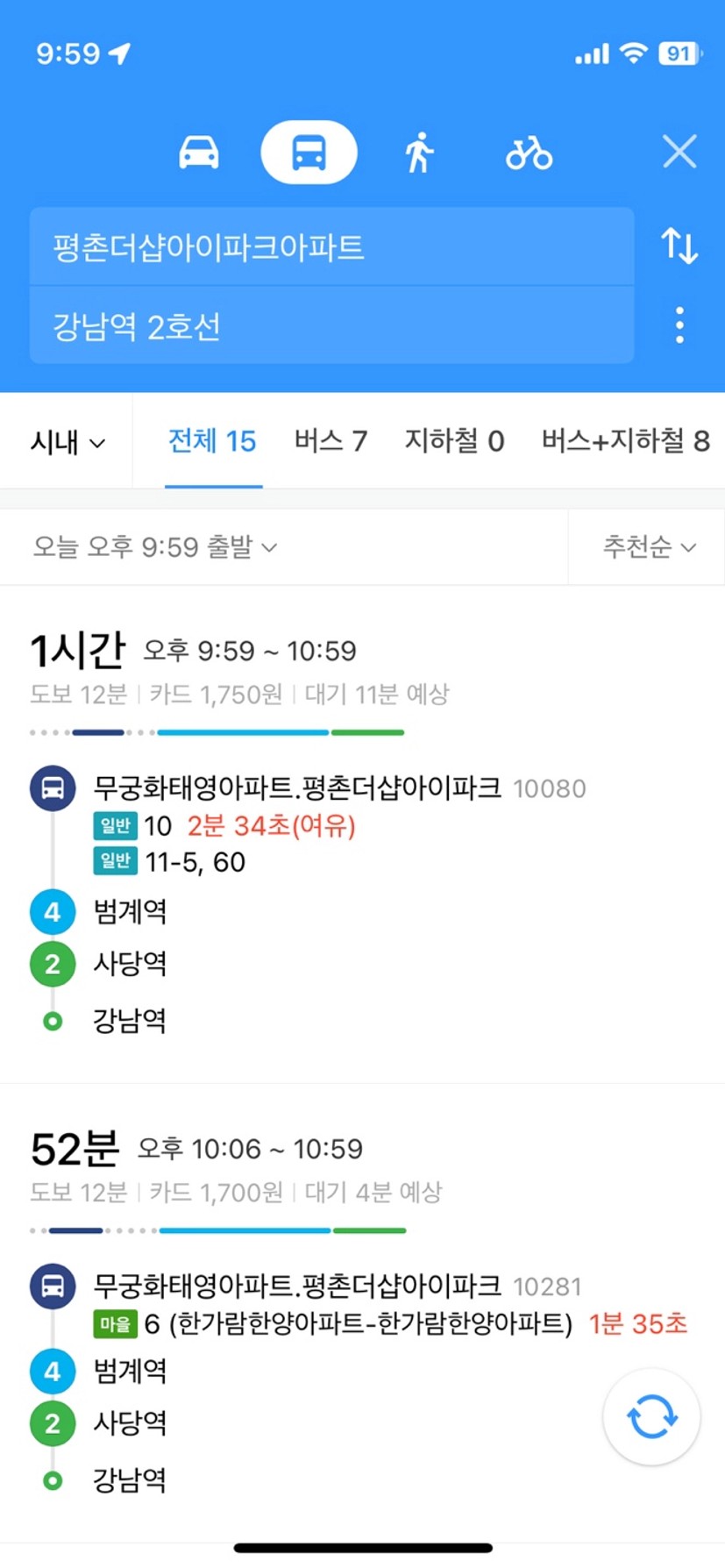Switch to the 지하철 0 tab
725x1568 pixels.
coord(454,440)
